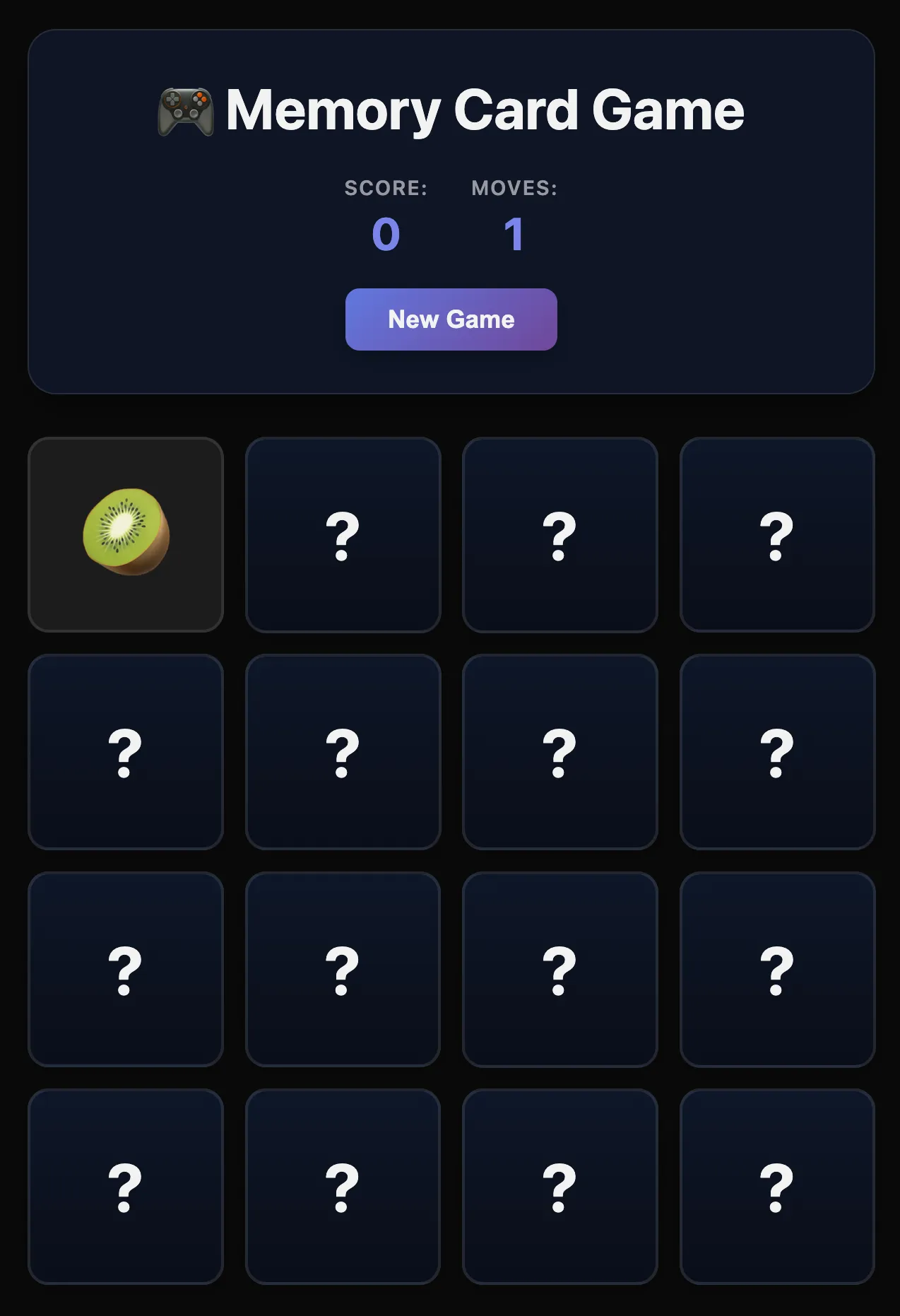The image size is (900, 1316).
Task: Flip the last card in the top row
Action: 776,534
